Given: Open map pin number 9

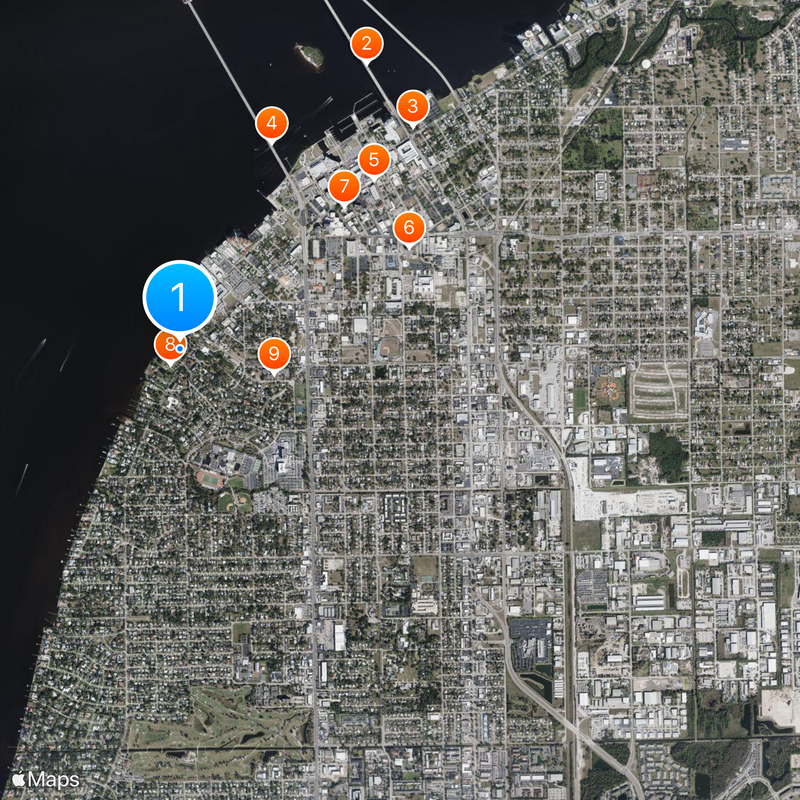Looking at the screenshot, I should pyautogui.click(x=274, y=354).
